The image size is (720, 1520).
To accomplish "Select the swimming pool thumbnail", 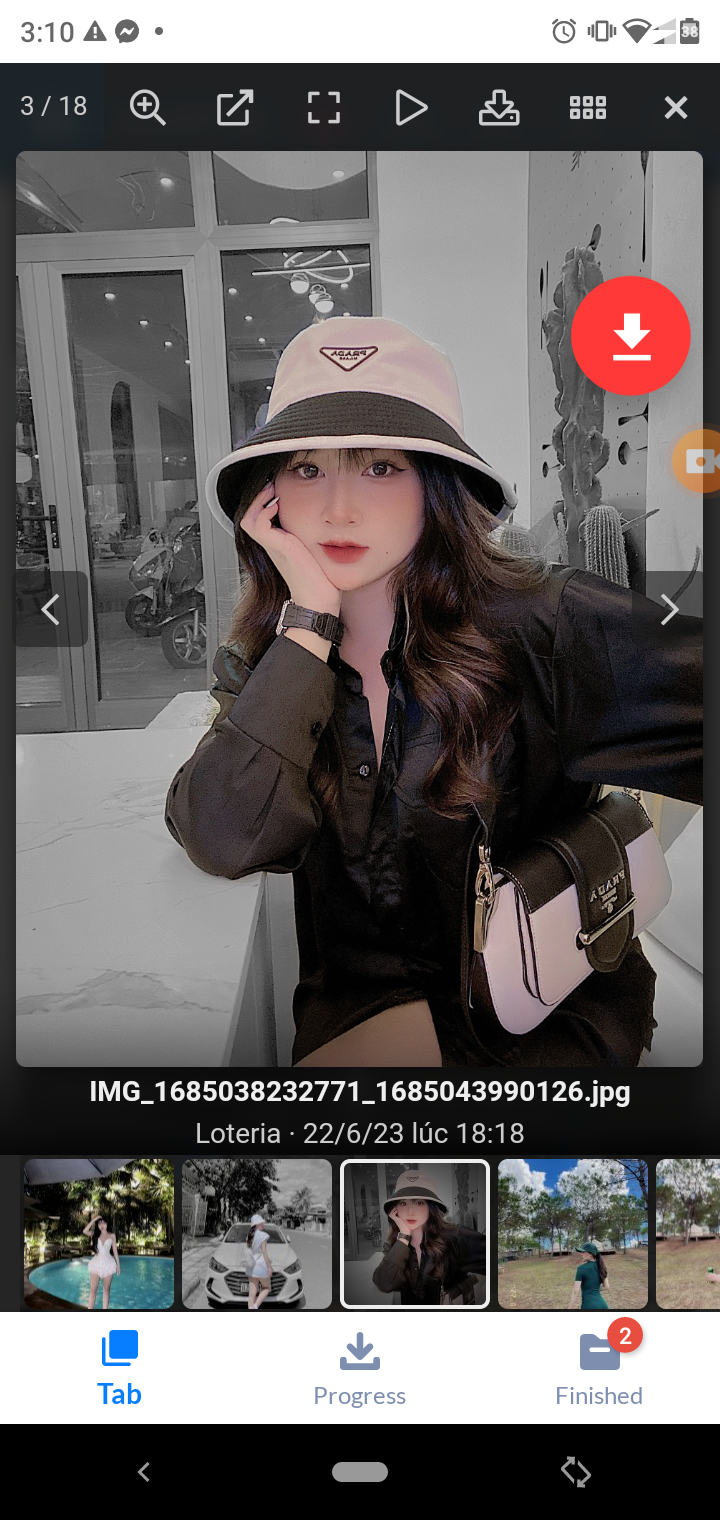I will [x=98, y=1234].
